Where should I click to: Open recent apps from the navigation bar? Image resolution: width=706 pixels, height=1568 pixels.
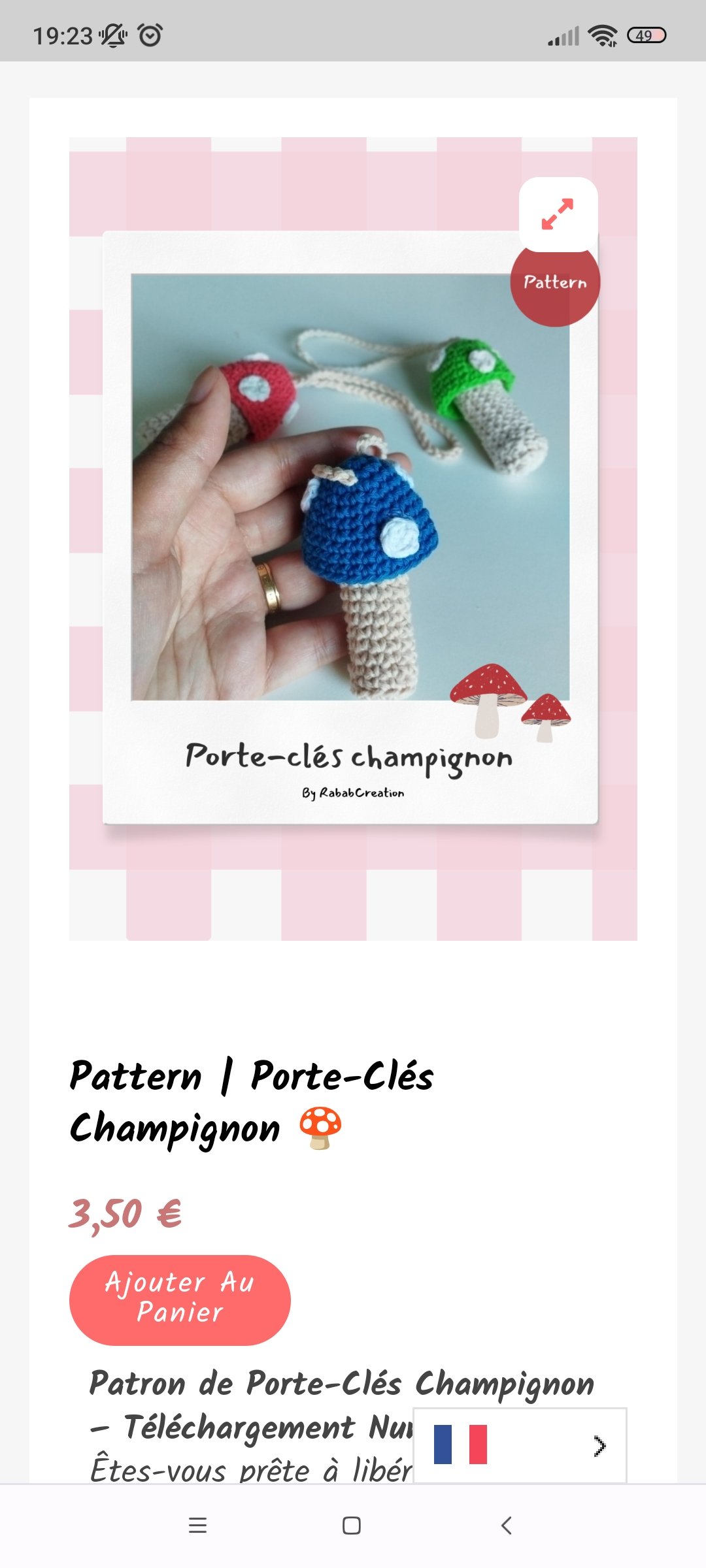coord(197,1525)
